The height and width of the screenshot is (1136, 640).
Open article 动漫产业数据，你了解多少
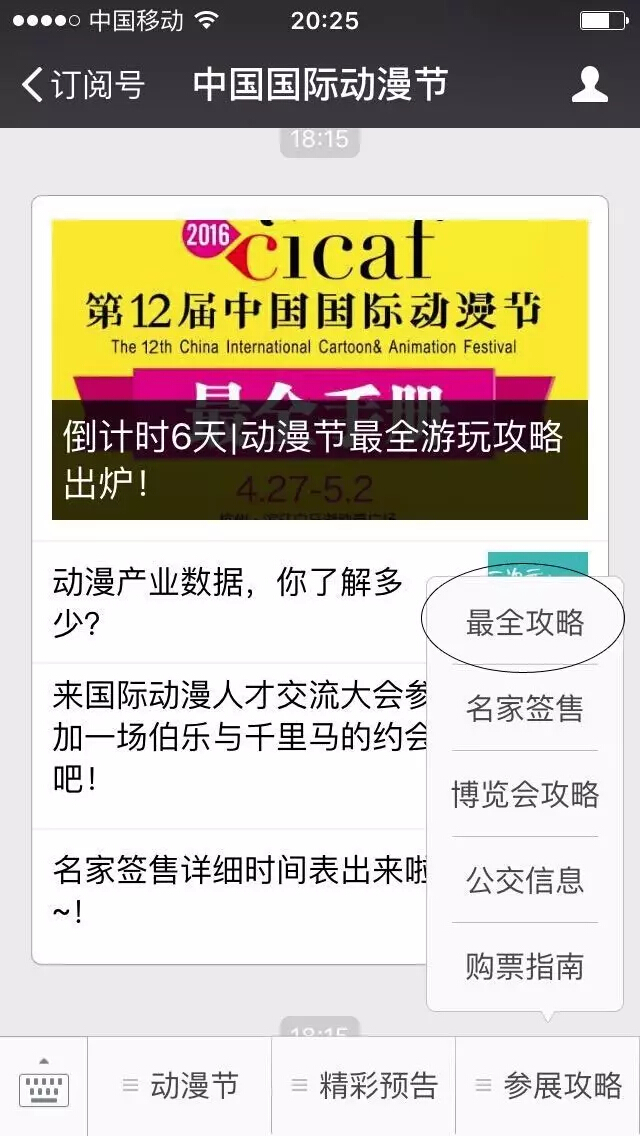pos(230,602)
